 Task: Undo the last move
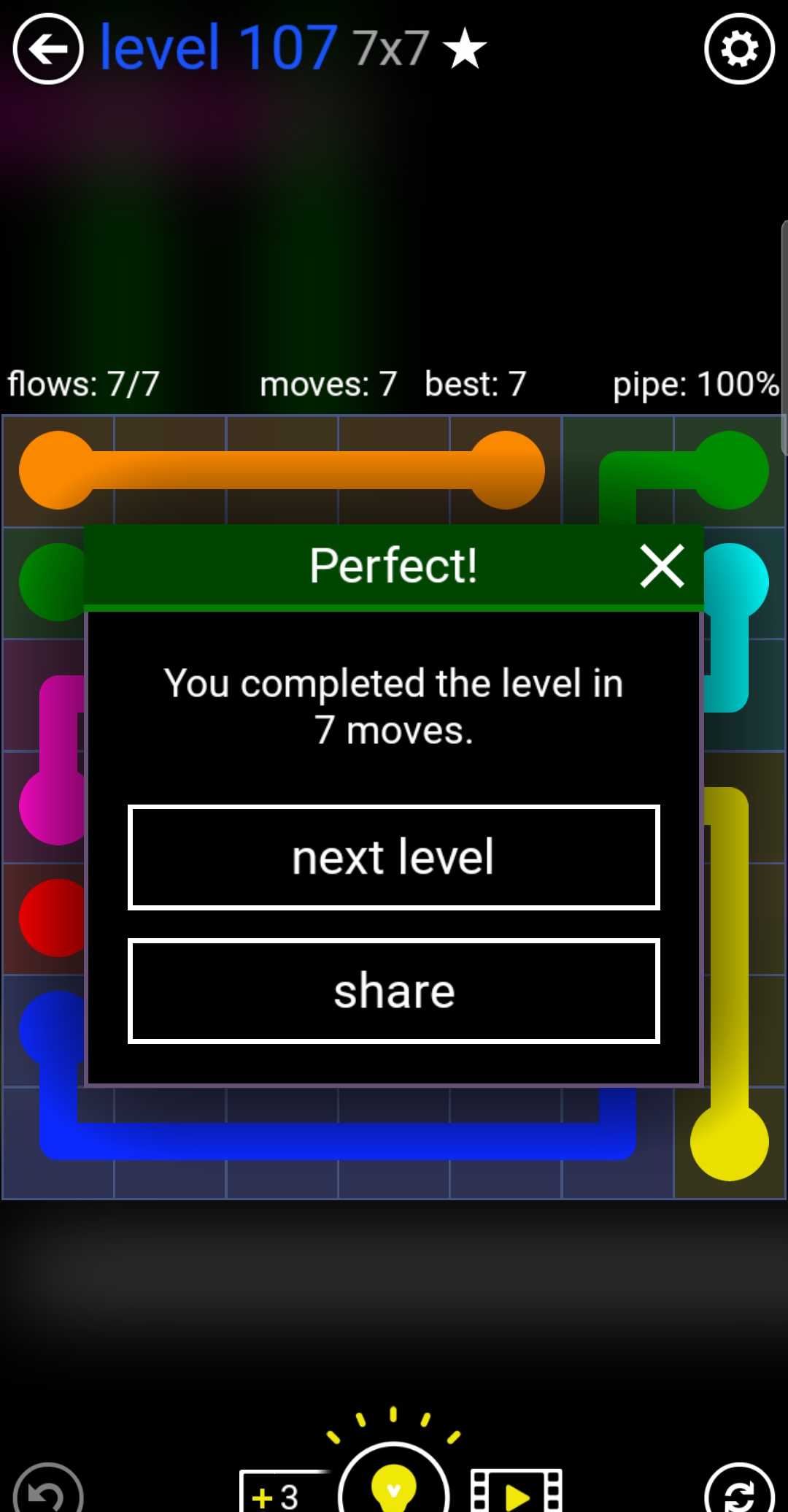(48, 1493)
